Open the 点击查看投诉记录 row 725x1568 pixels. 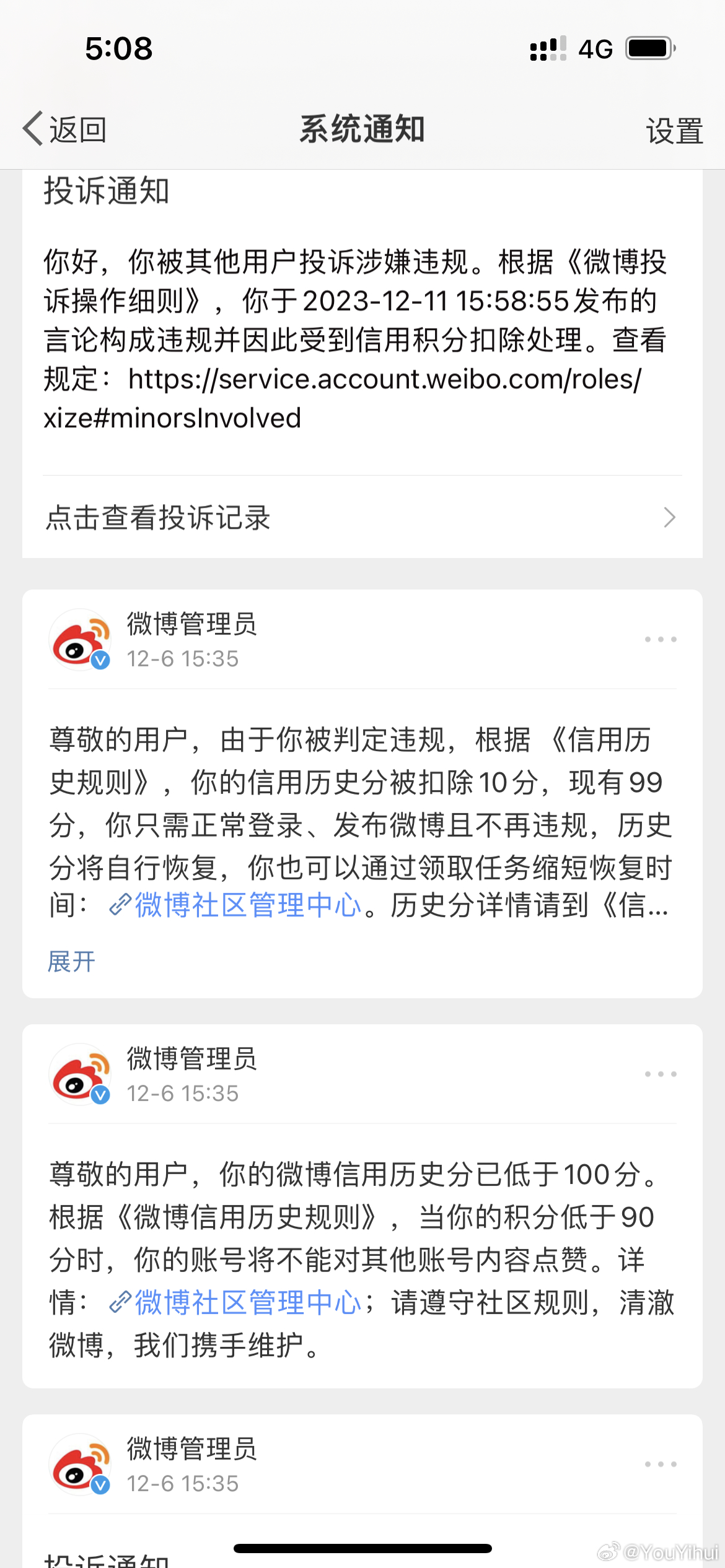click(362, 517)
